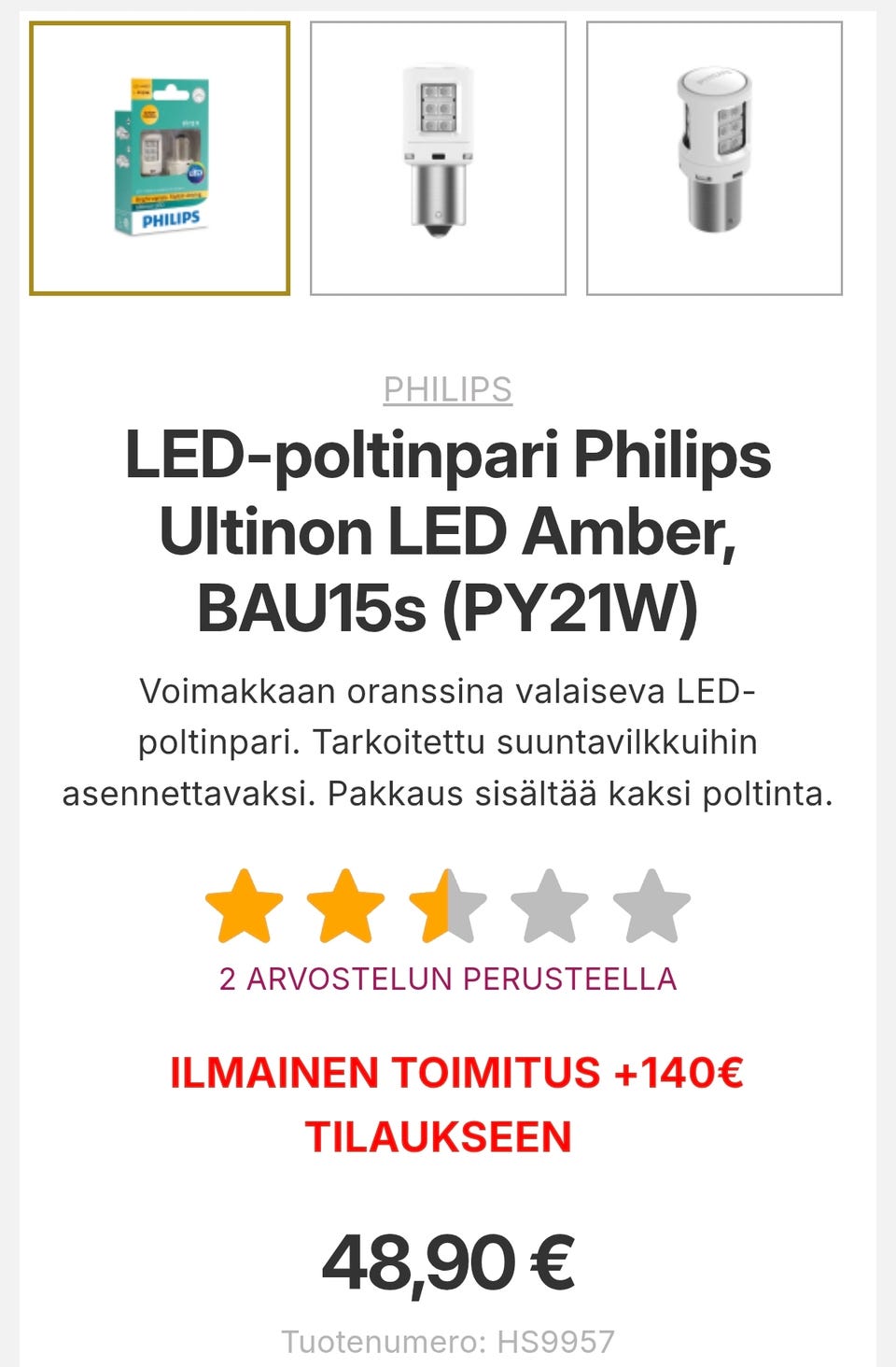896x1367 pixels.
Task: Open the PHILIPS brand link
Action: (x=448, y=389)
